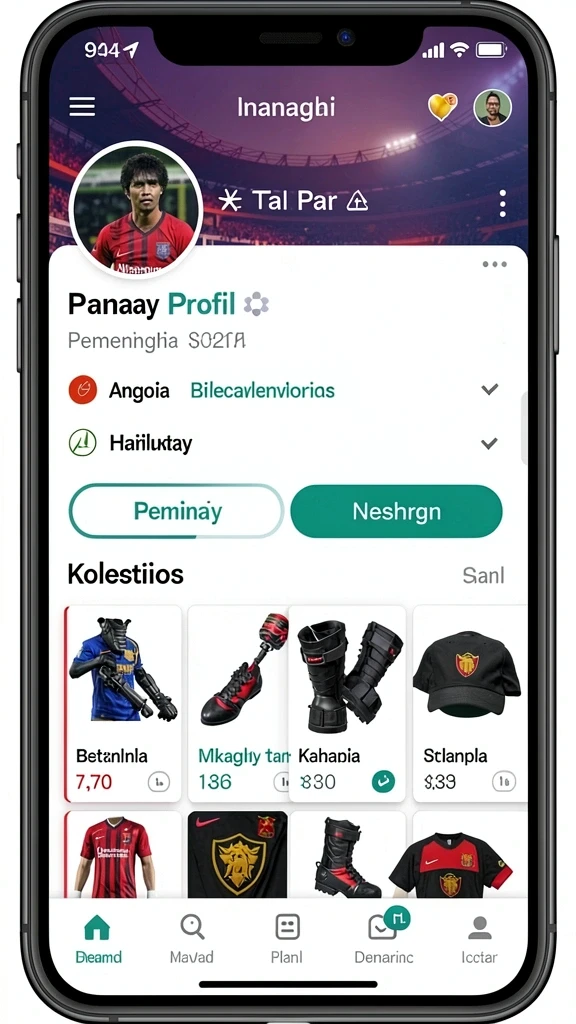
Task: Open the Kahapia boots card
Action: (347, 703)
